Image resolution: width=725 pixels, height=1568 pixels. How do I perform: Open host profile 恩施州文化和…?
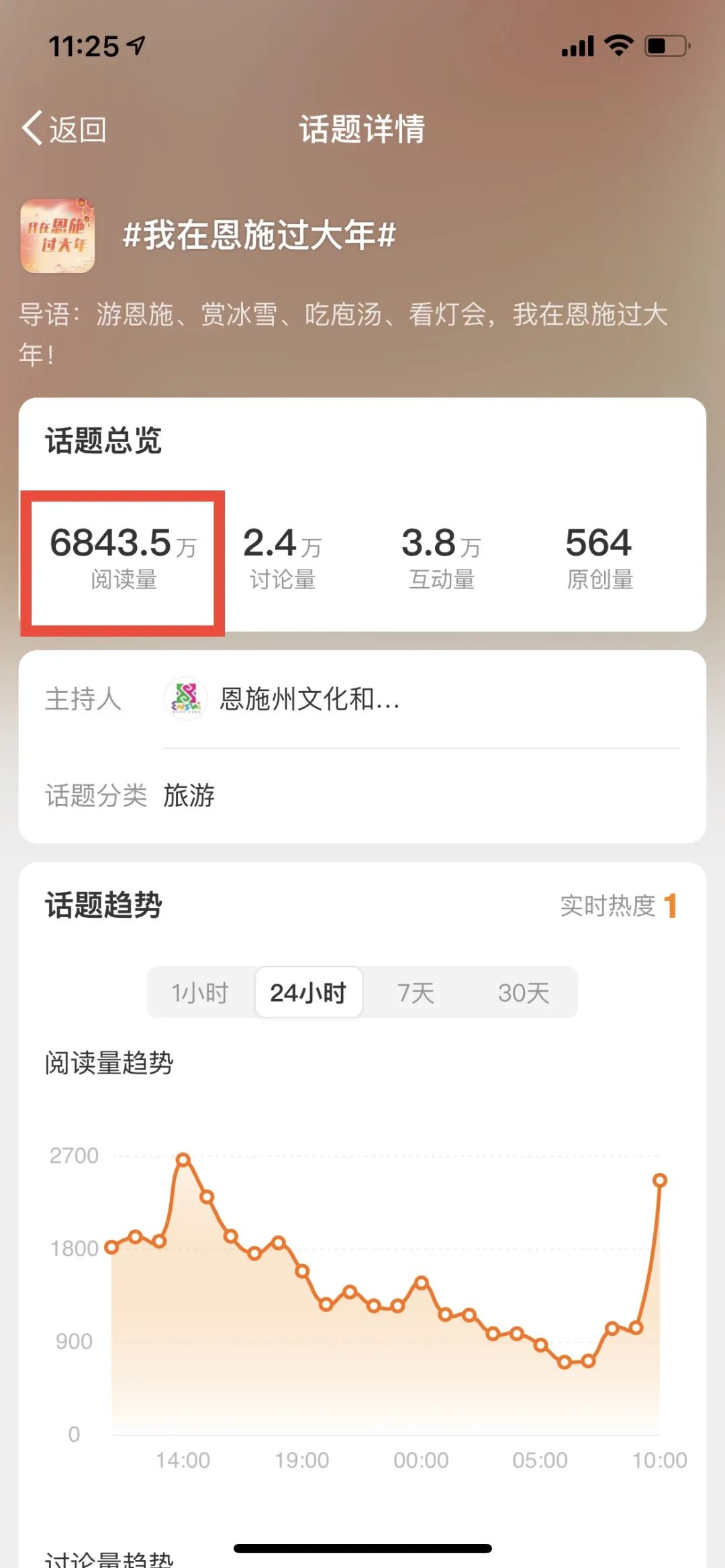[x=309, y=699]
